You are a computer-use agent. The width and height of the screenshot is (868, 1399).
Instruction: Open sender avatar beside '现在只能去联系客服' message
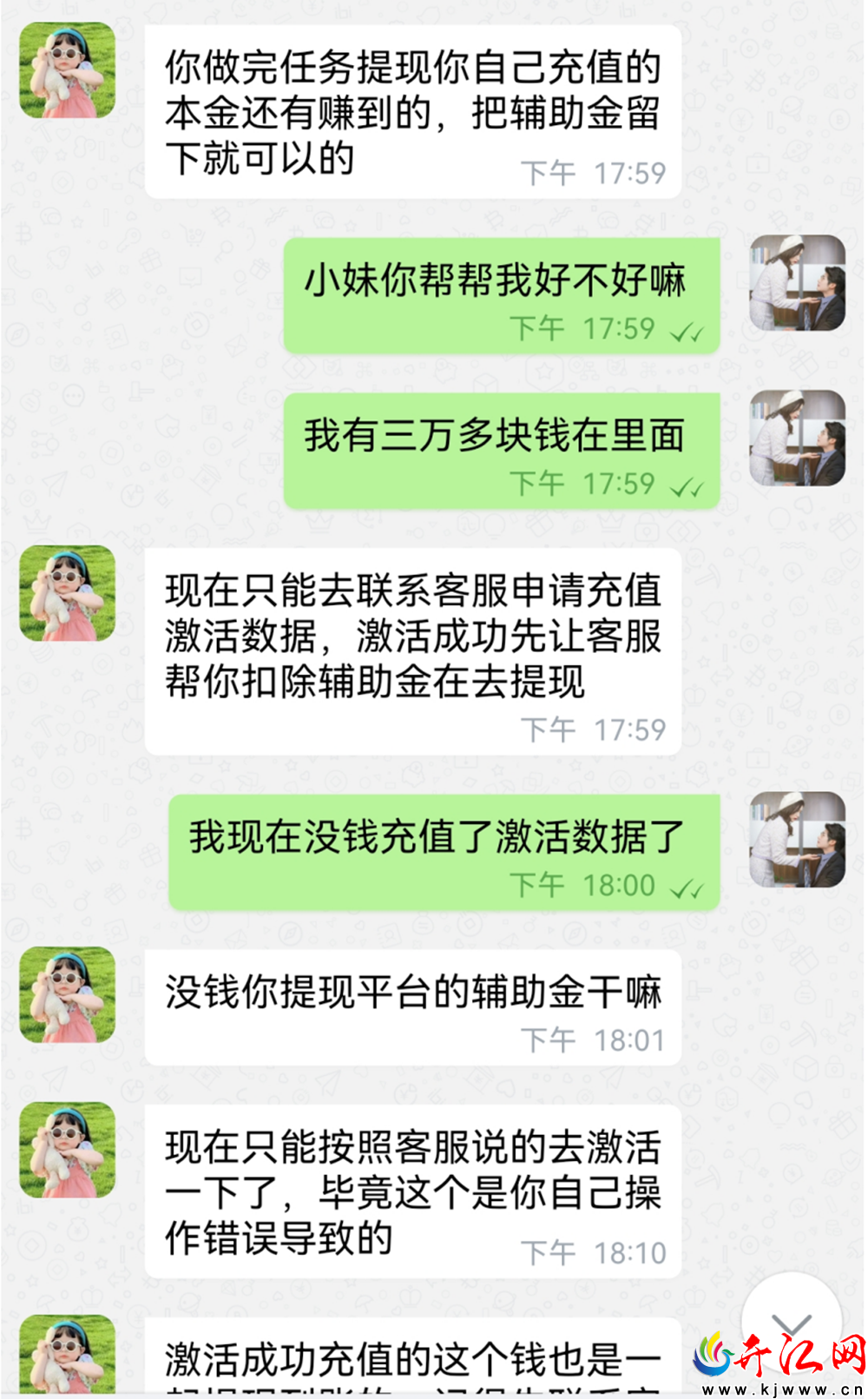pyautogui.click(x=68, y=593)
